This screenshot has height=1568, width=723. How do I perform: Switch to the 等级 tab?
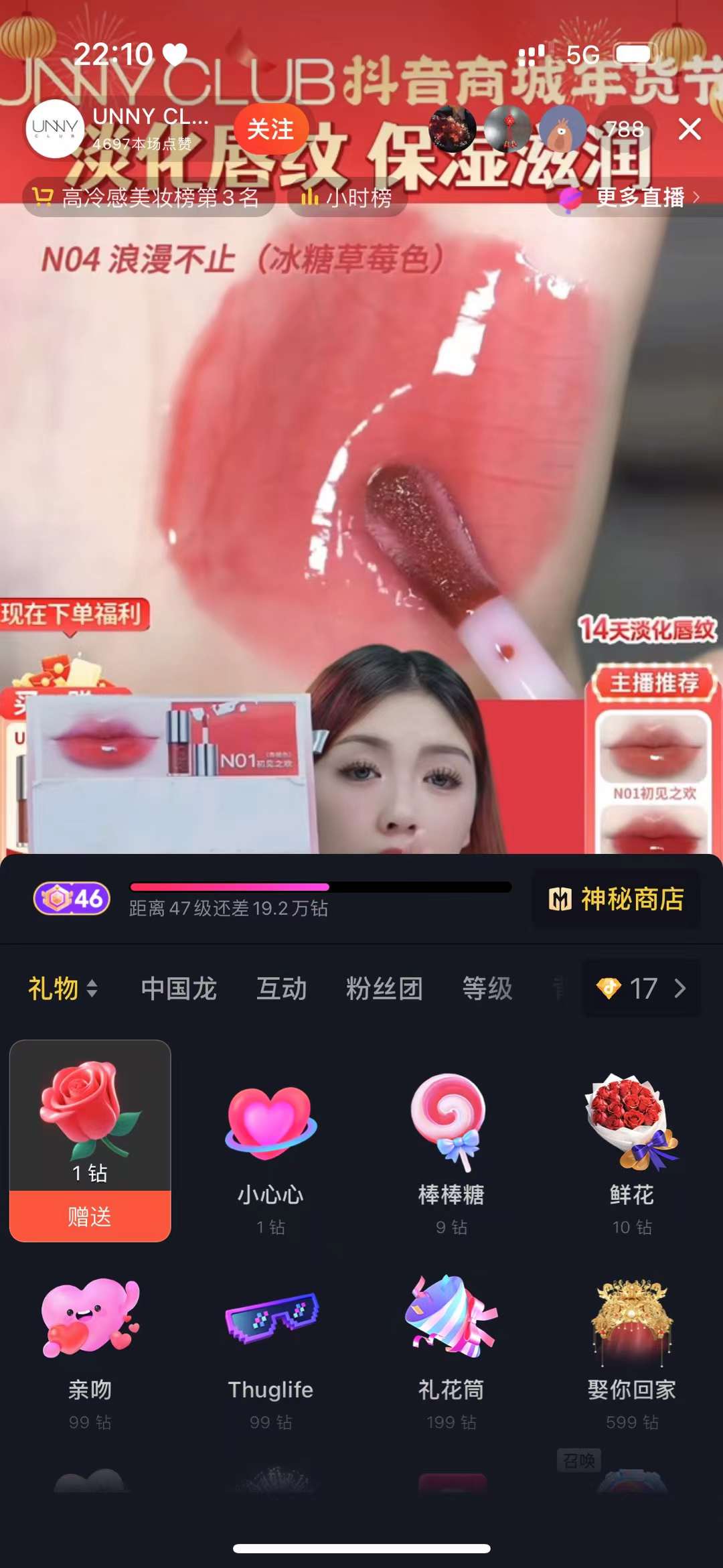tap(487, 989)
